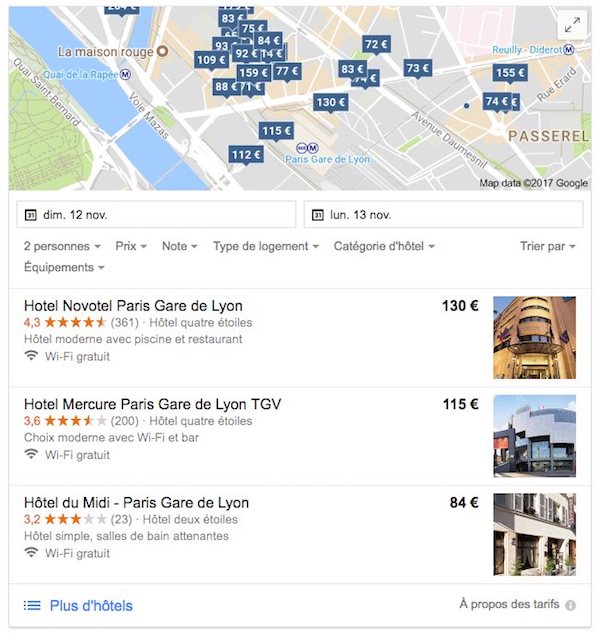
Task: Open Hôtel du Midi - Paris Gare de Lyon
Action: coord(136,502)
